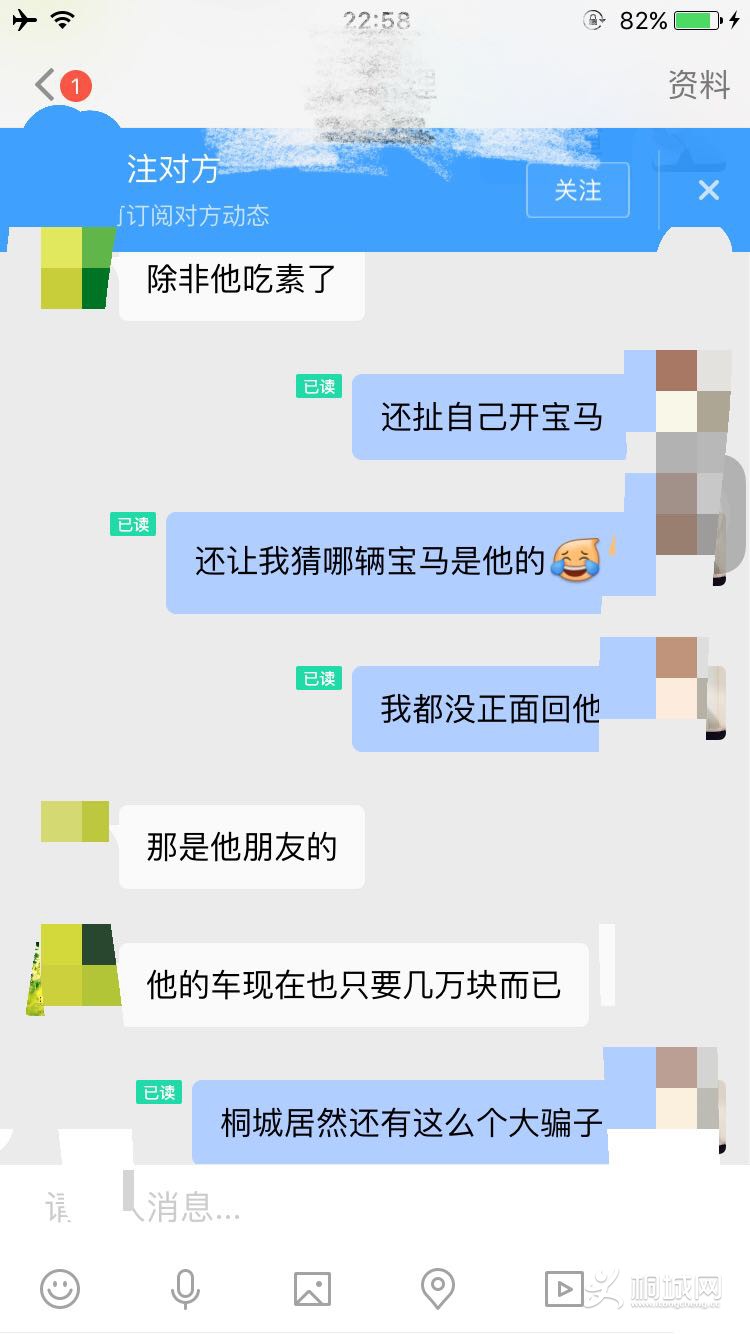This screenshot has height=1334, width=750.
Task: Dismiss the follow banner
Action: coord(708,190)
